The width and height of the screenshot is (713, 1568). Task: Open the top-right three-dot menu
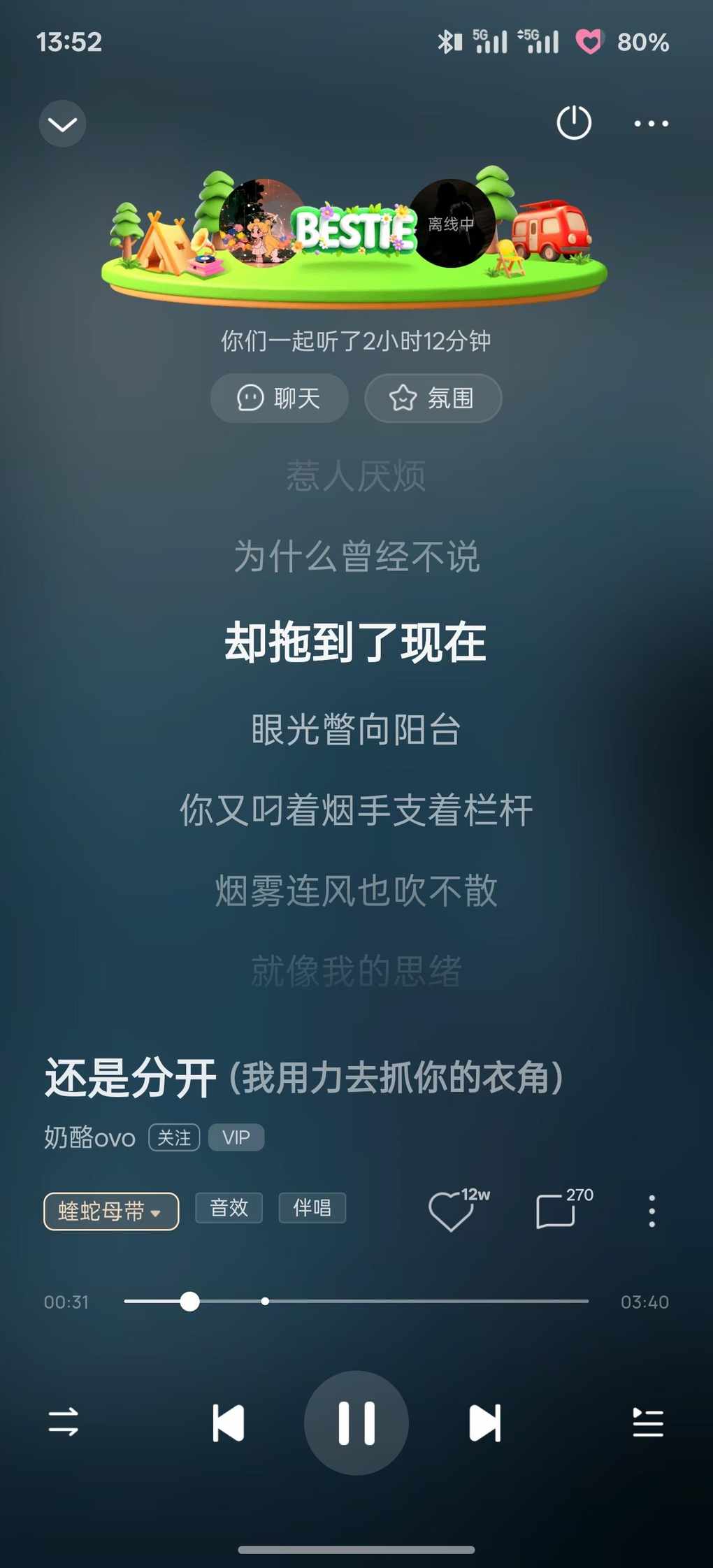click(651, 124)
